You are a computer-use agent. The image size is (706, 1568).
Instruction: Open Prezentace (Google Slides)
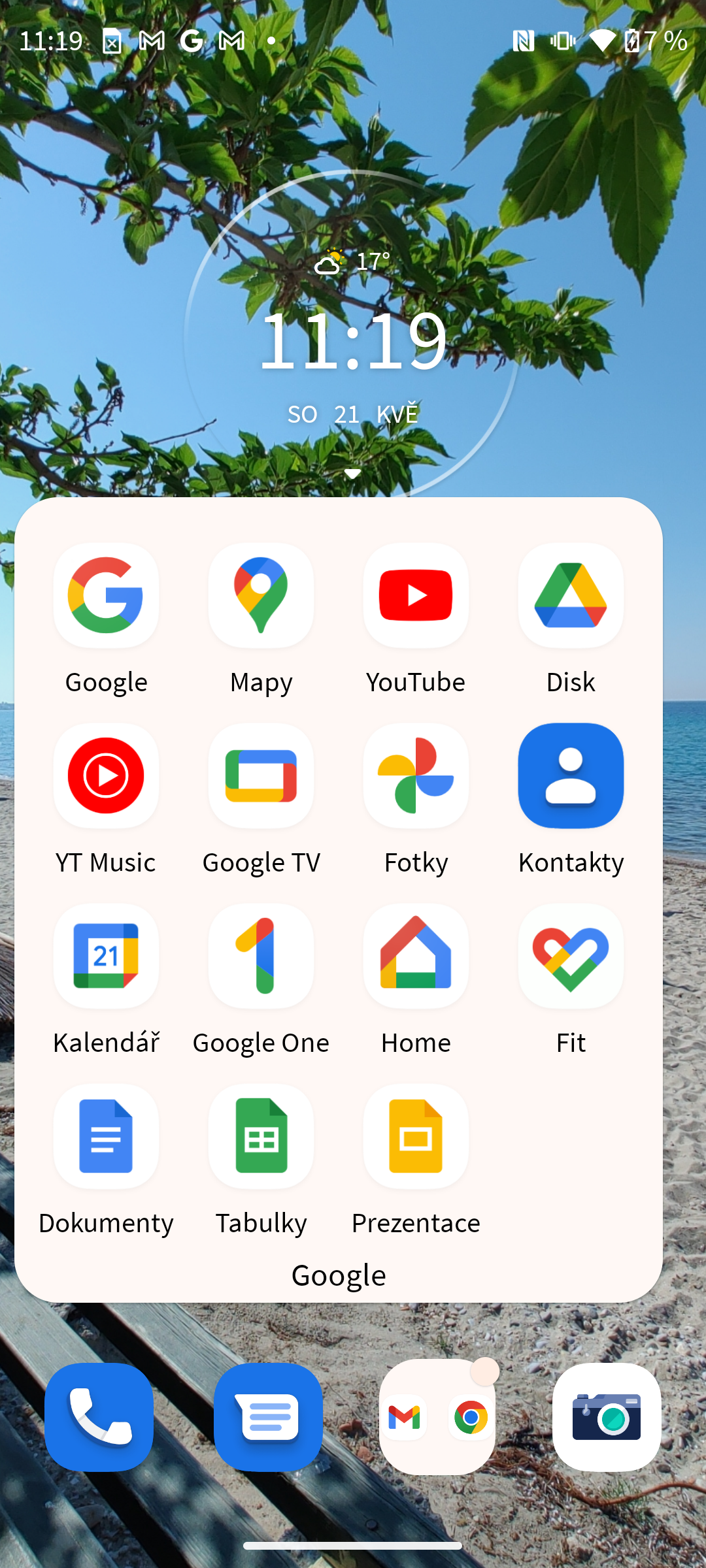tap(416, 1137)
